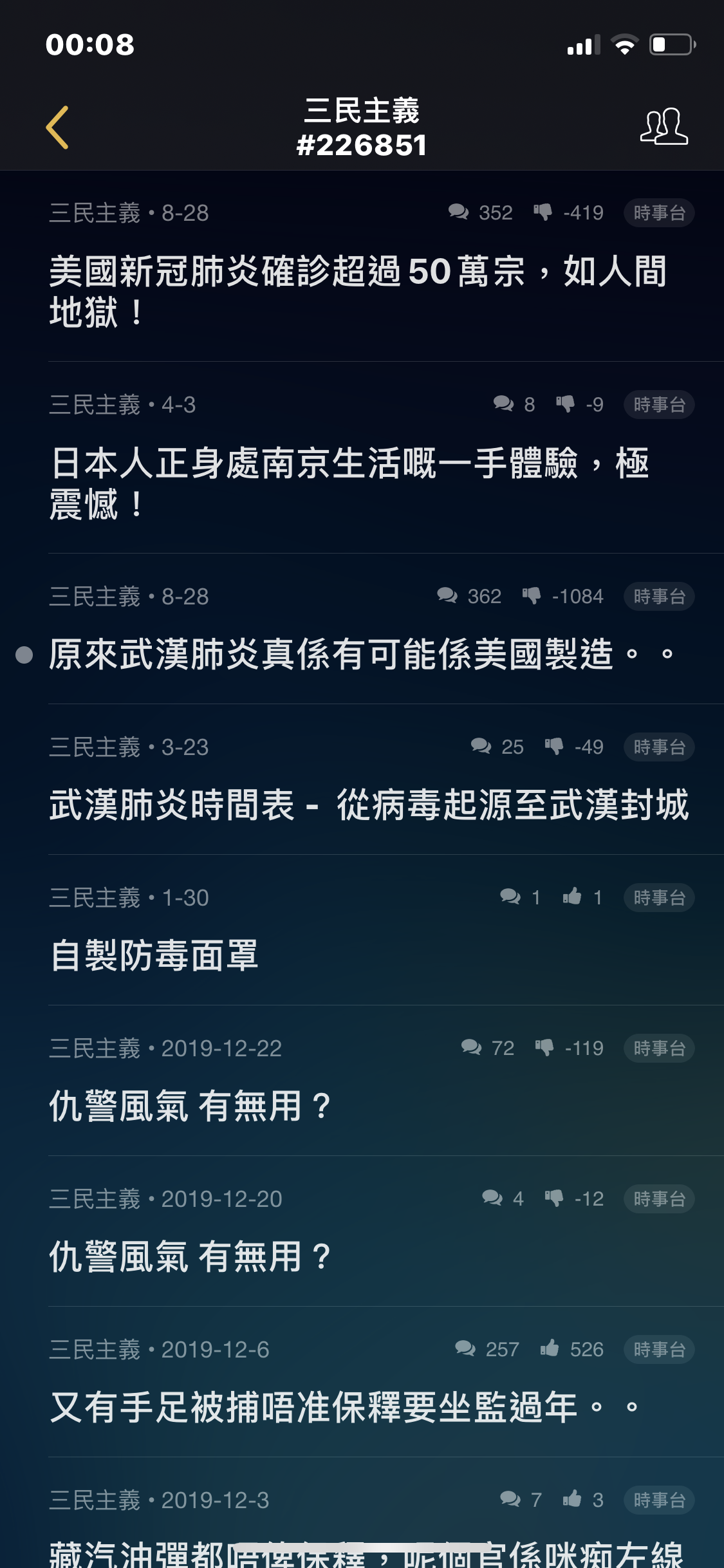Screen dimensions: 724x1568
Task: Open the user profile people icon
Action: 664,126
